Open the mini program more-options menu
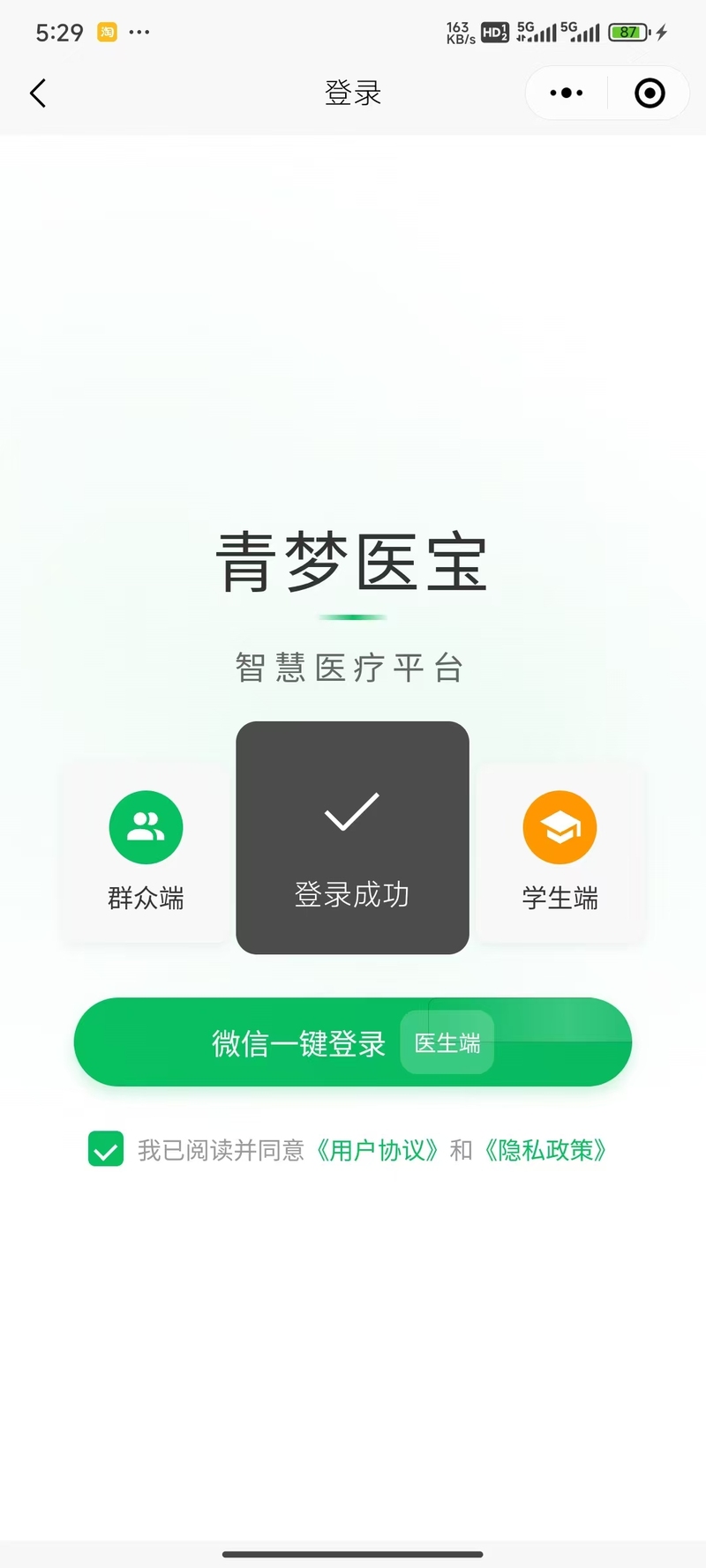 pos(567,93)
